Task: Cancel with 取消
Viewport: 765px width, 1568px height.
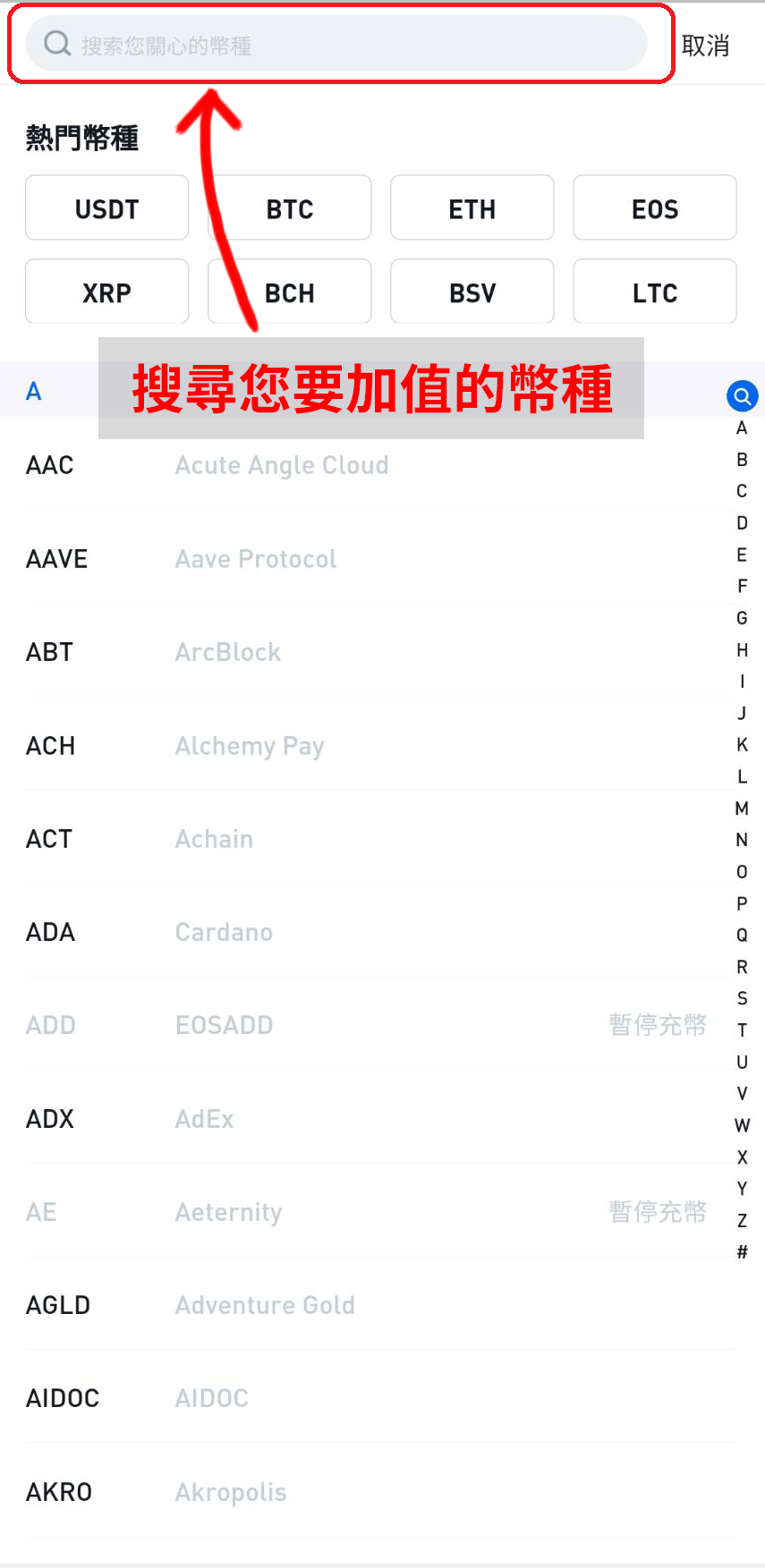Action: coord(705,46)
